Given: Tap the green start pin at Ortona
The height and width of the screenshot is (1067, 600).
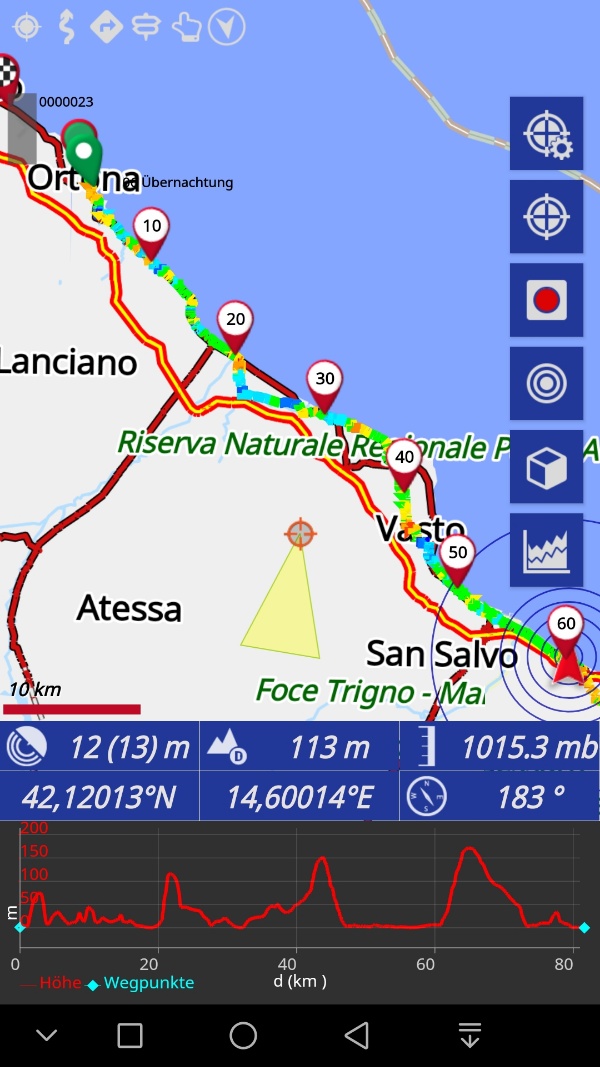Looking at the screenshot, I should 85,161.
